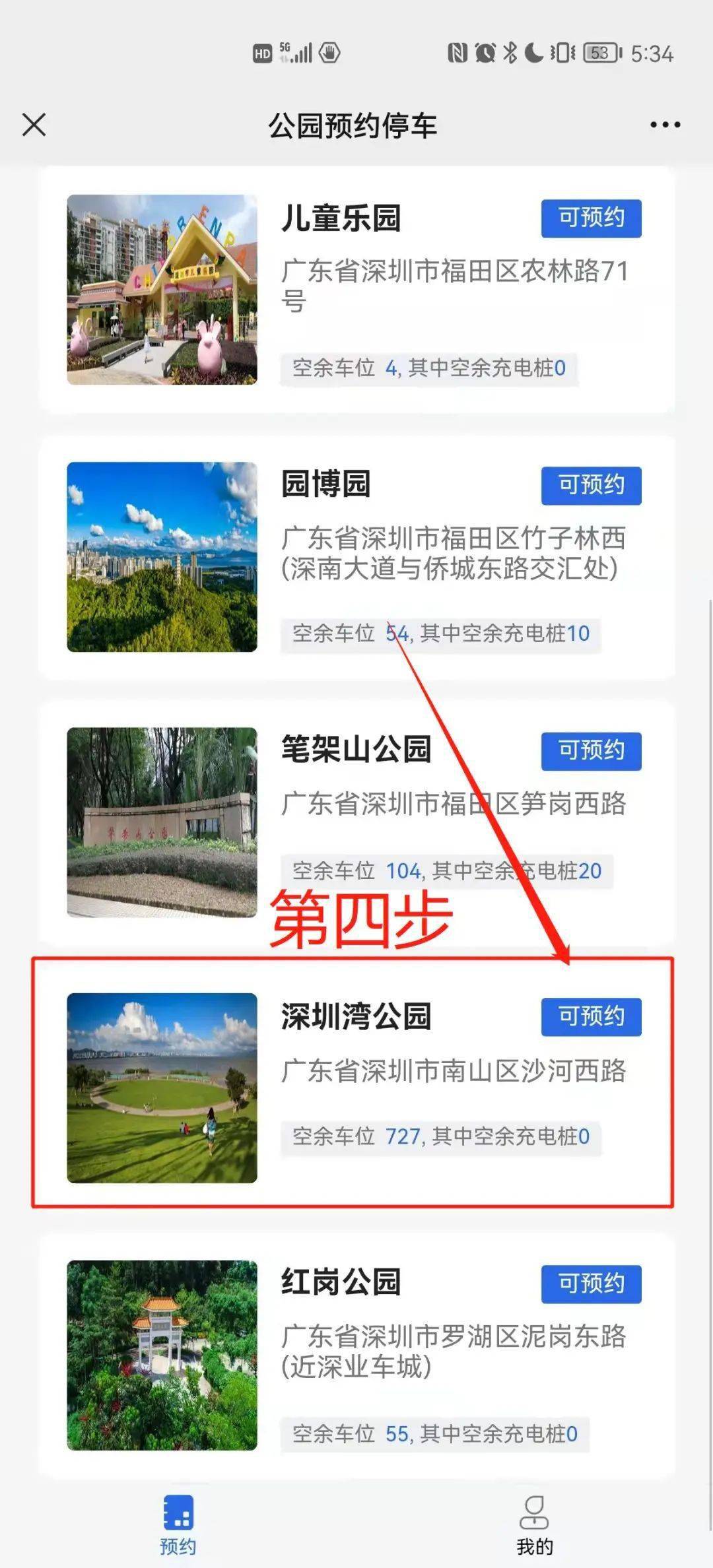This screenshot has width=713, height=1568.
Task: Open the 儿童乐园 entrance photo
Action: click(162, 289)
